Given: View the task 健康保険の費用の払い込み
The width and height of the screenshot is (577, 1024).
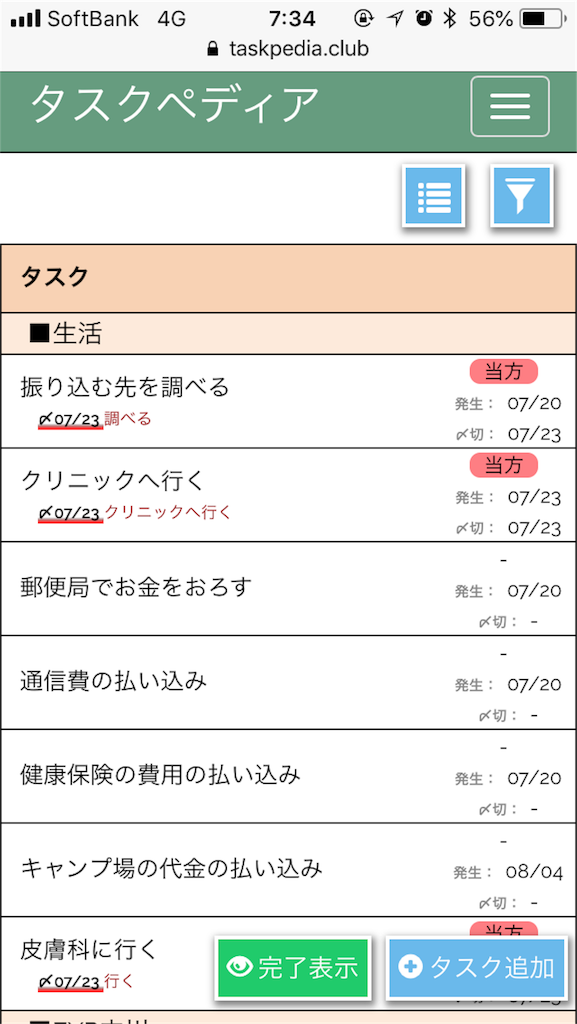Looking at the screenshot, I should (161, 775).
